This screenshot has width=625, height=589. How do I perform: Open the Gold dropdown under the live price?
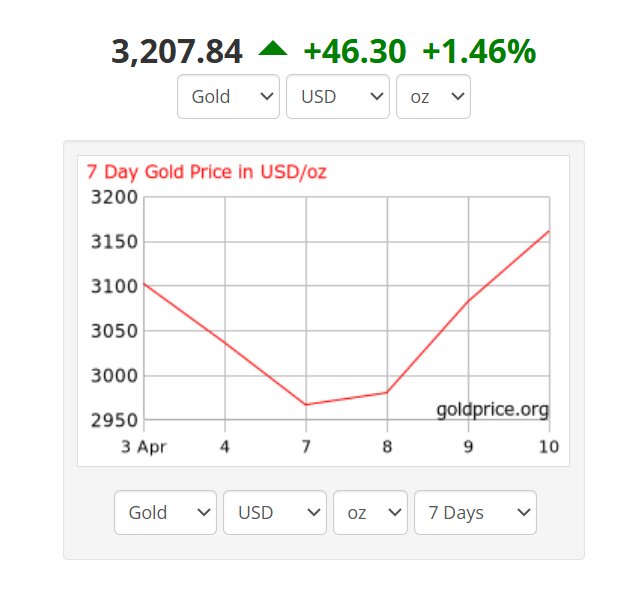228,97
